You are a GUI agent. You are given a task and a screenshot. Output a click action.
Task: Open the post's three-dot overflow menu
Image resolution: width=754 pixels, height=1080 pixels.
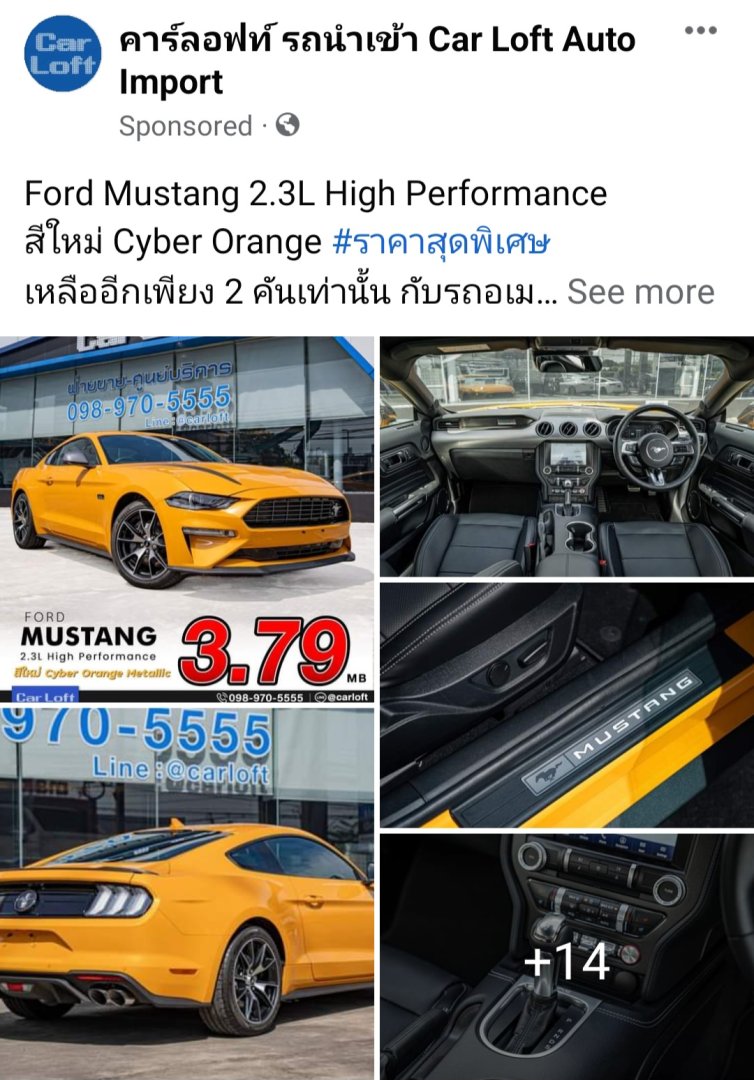(x=701, y=31)
